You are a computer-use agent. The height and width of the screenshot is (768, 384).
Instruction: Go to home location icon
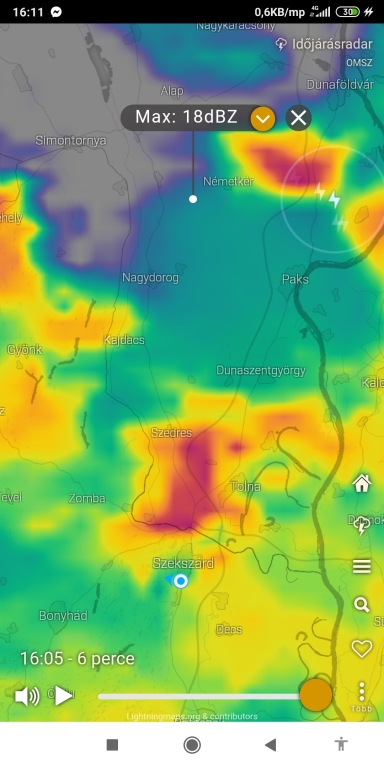click(x=361, y=484)
